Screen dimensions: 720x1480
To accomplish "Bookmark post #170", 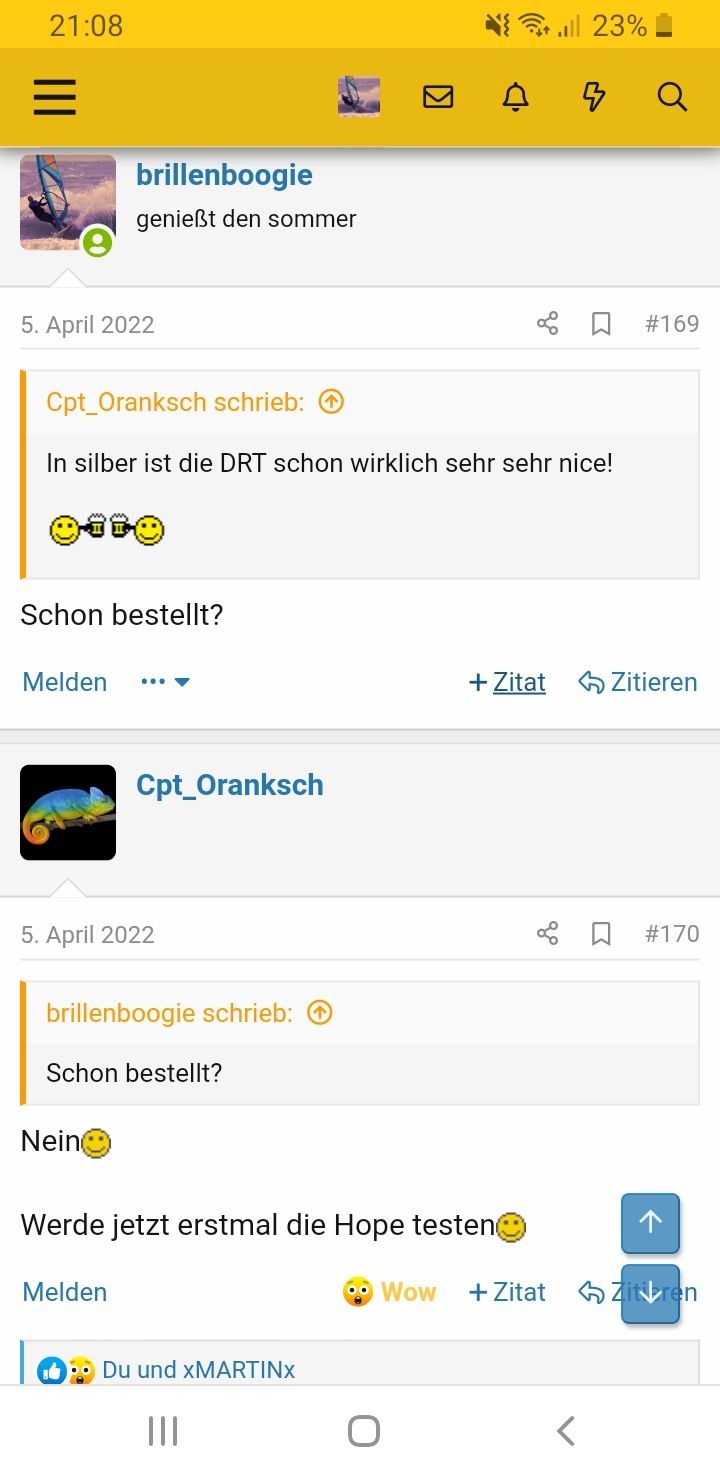I will click(x=601, y=934).
